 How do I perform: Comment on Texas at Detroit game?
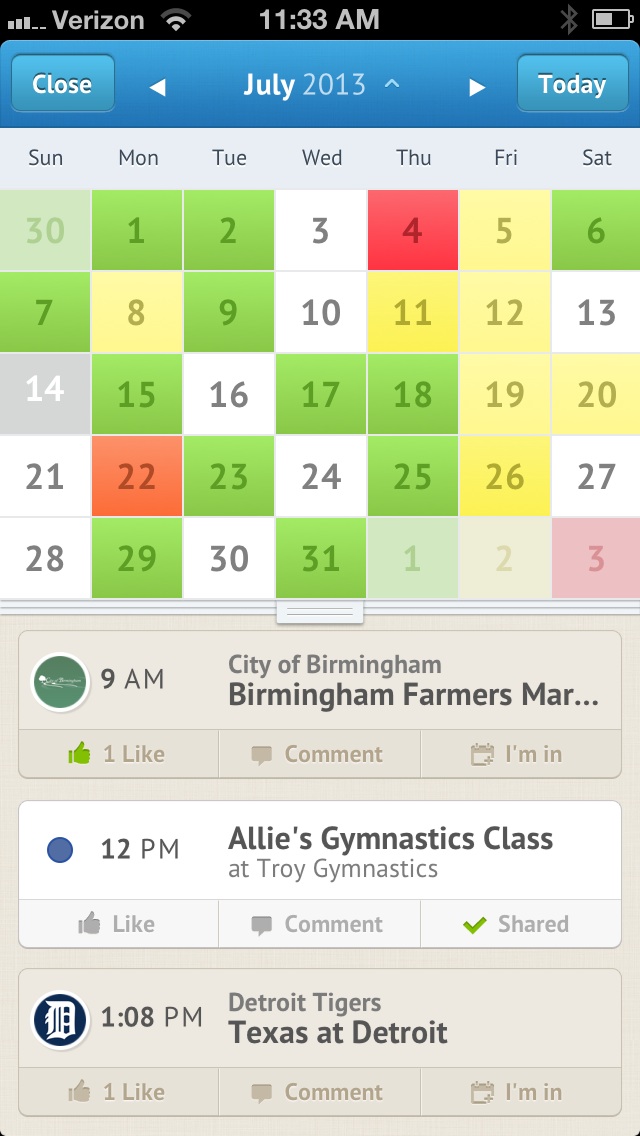(319, 1092)
